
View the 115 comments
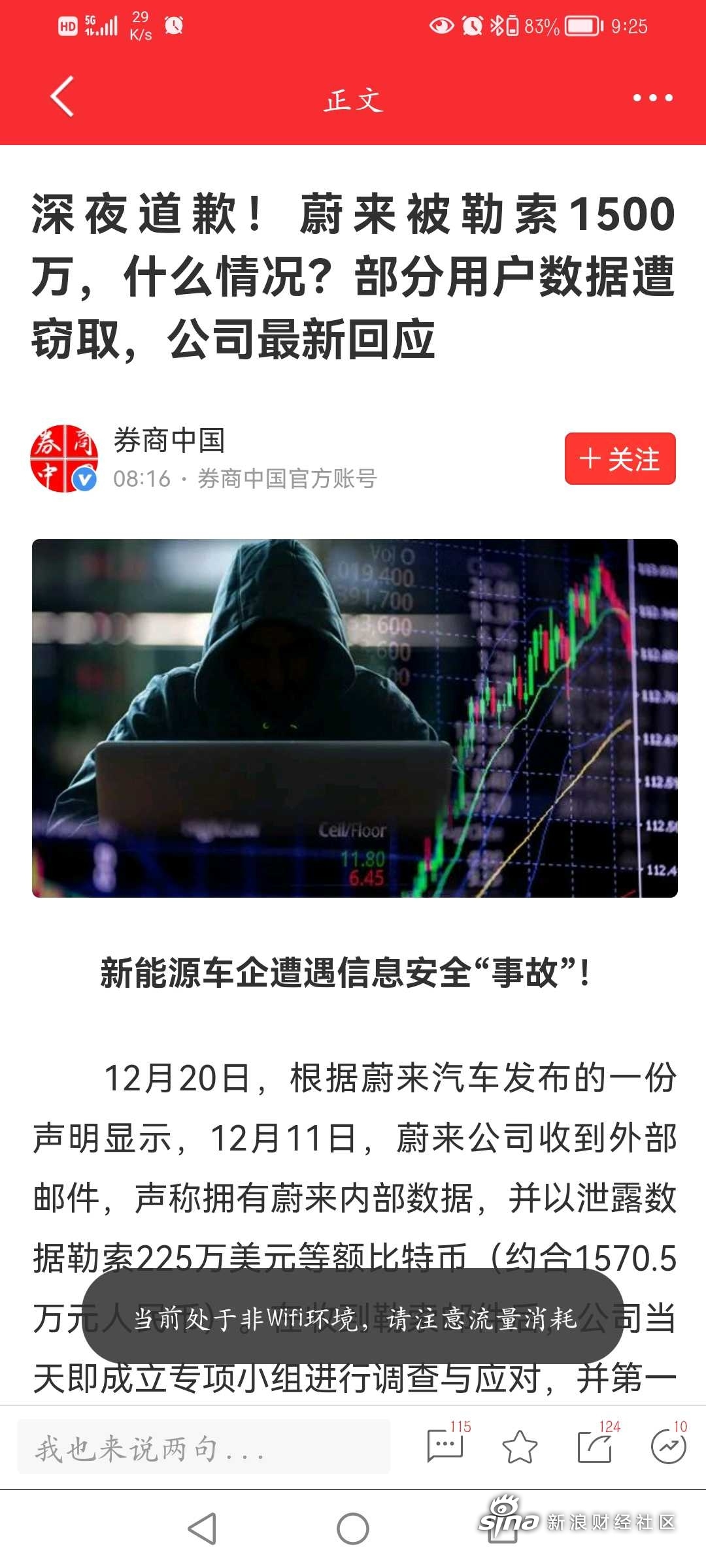pos(446,1445)
